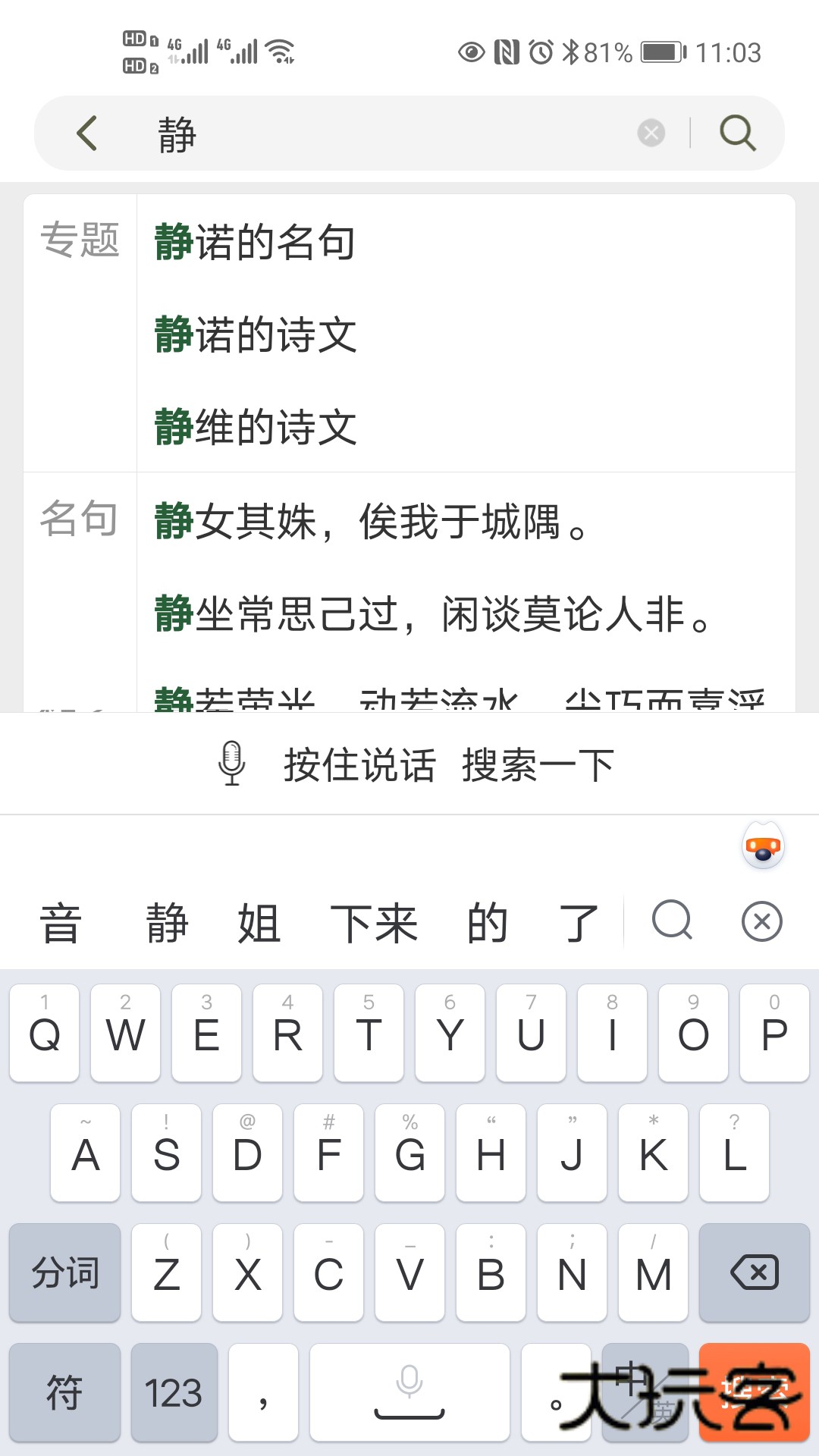Tap the search icon in the candidate bar

pos(670,921)
